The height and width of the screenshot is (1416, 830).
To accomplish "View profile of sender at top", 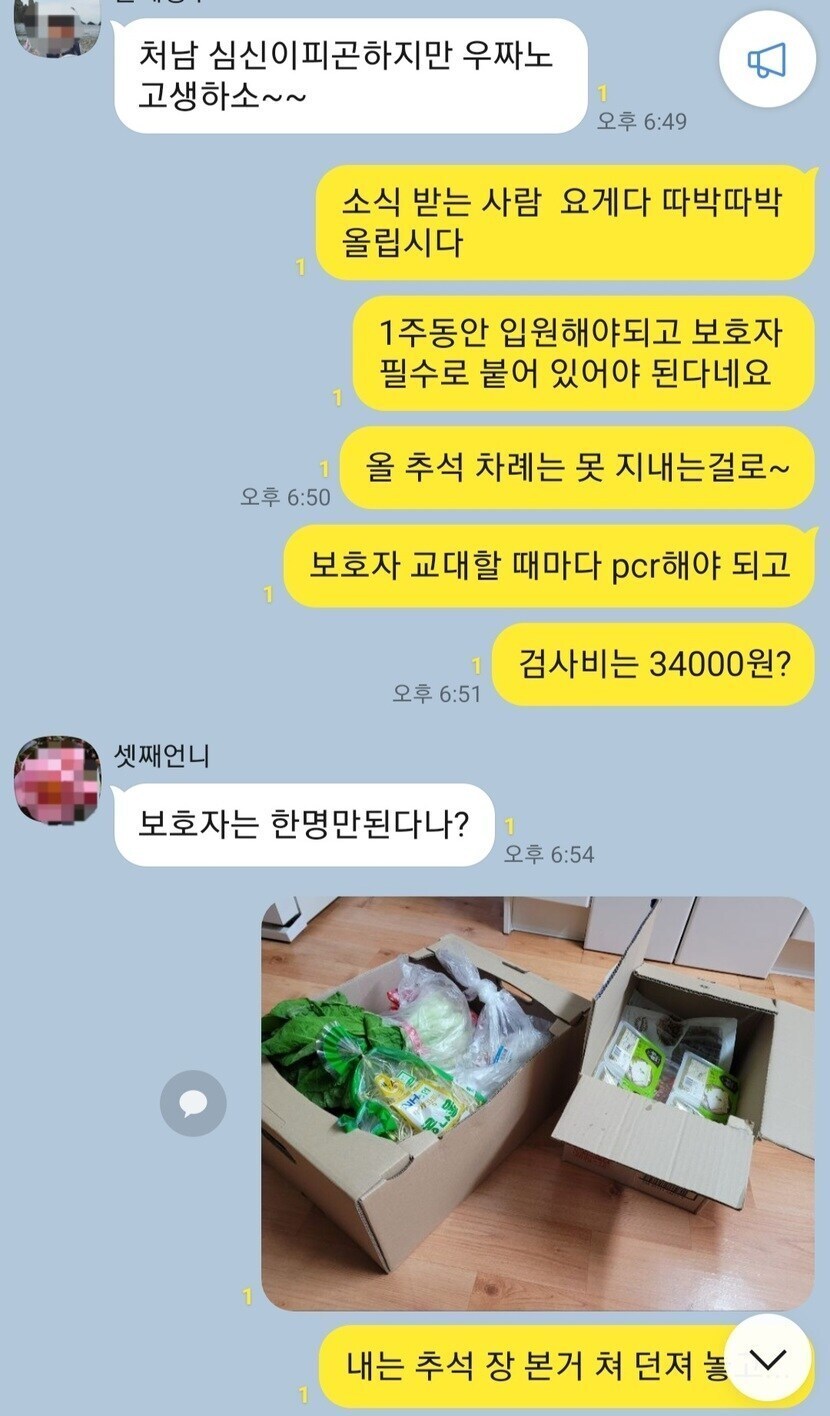I will tap(57, 25).
